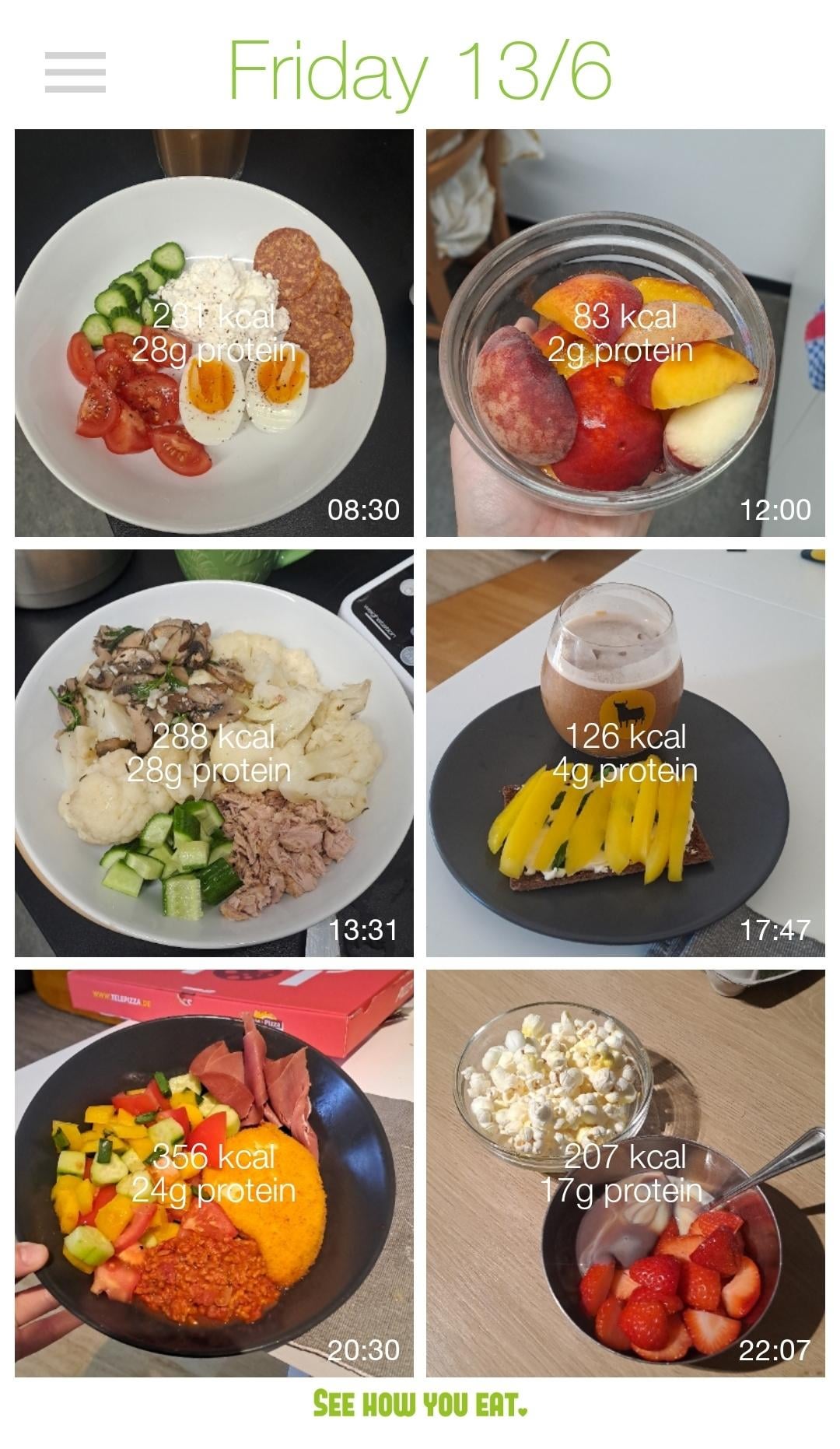
Task: Select the 20:30 dinner bowl entry
Action: (214, 1174)
